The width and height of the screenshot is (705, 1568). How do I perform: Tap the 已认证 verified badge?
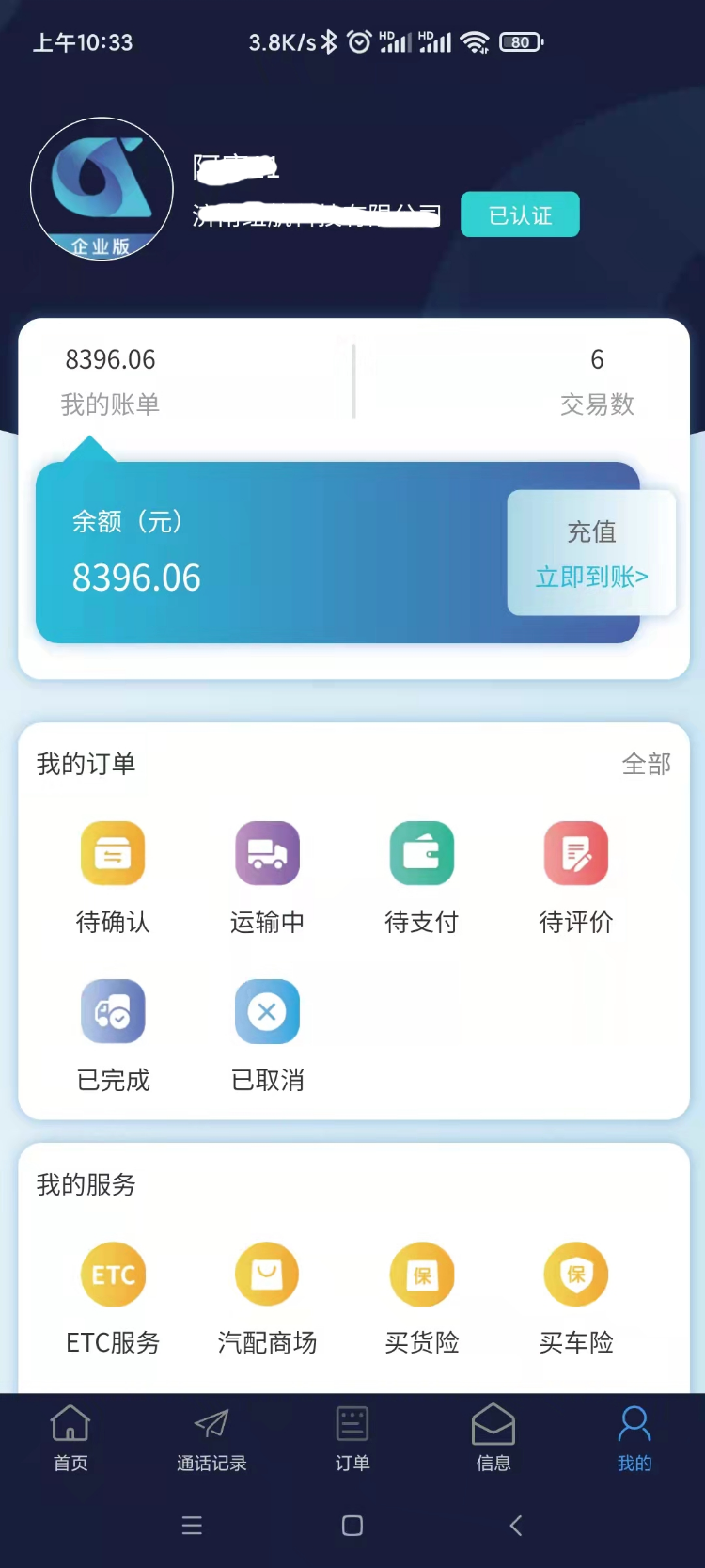point(520,214)
